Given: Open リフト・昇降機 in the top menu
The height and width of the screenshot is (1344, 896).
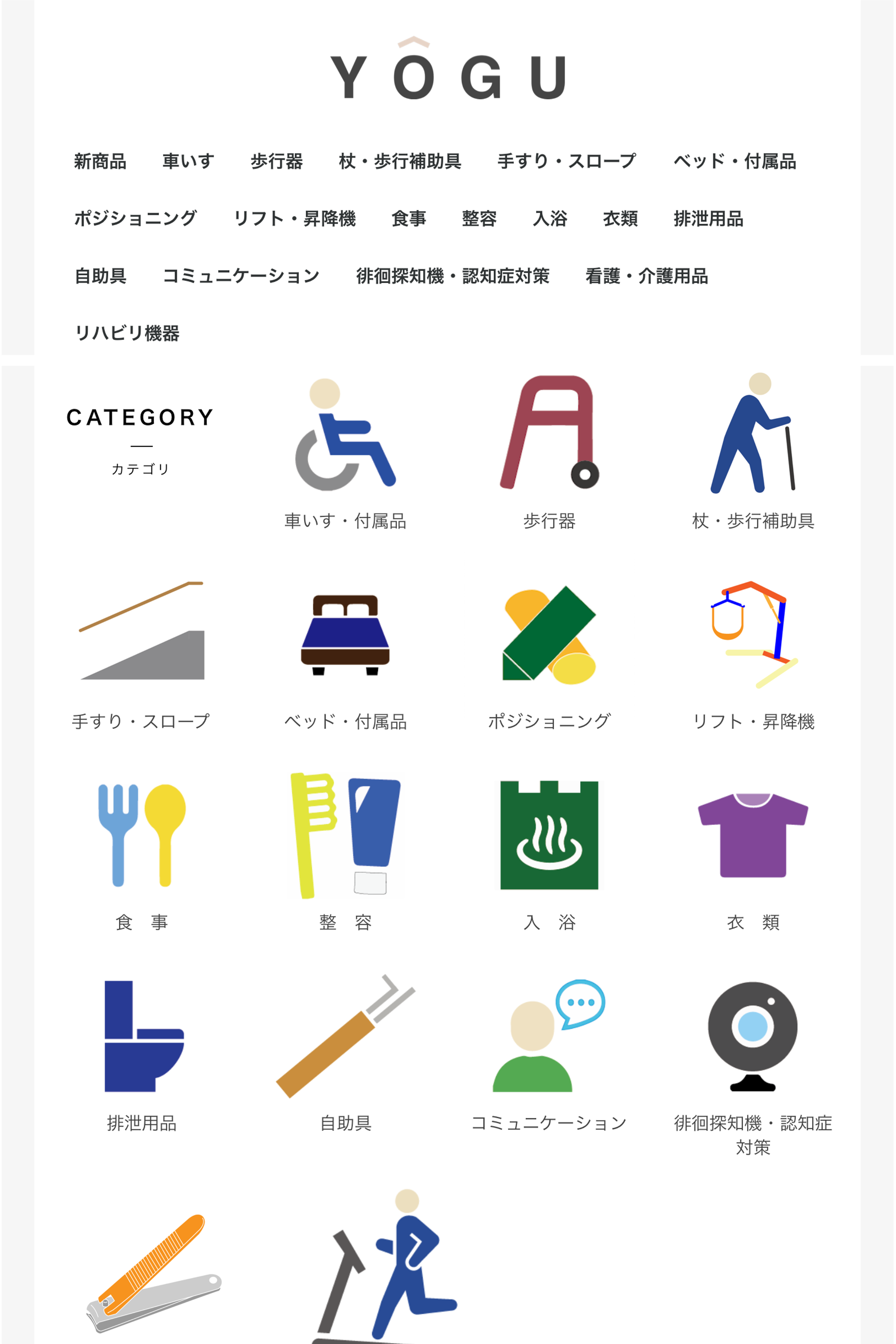Looking at the screenshot, I should tap(294, 219).
